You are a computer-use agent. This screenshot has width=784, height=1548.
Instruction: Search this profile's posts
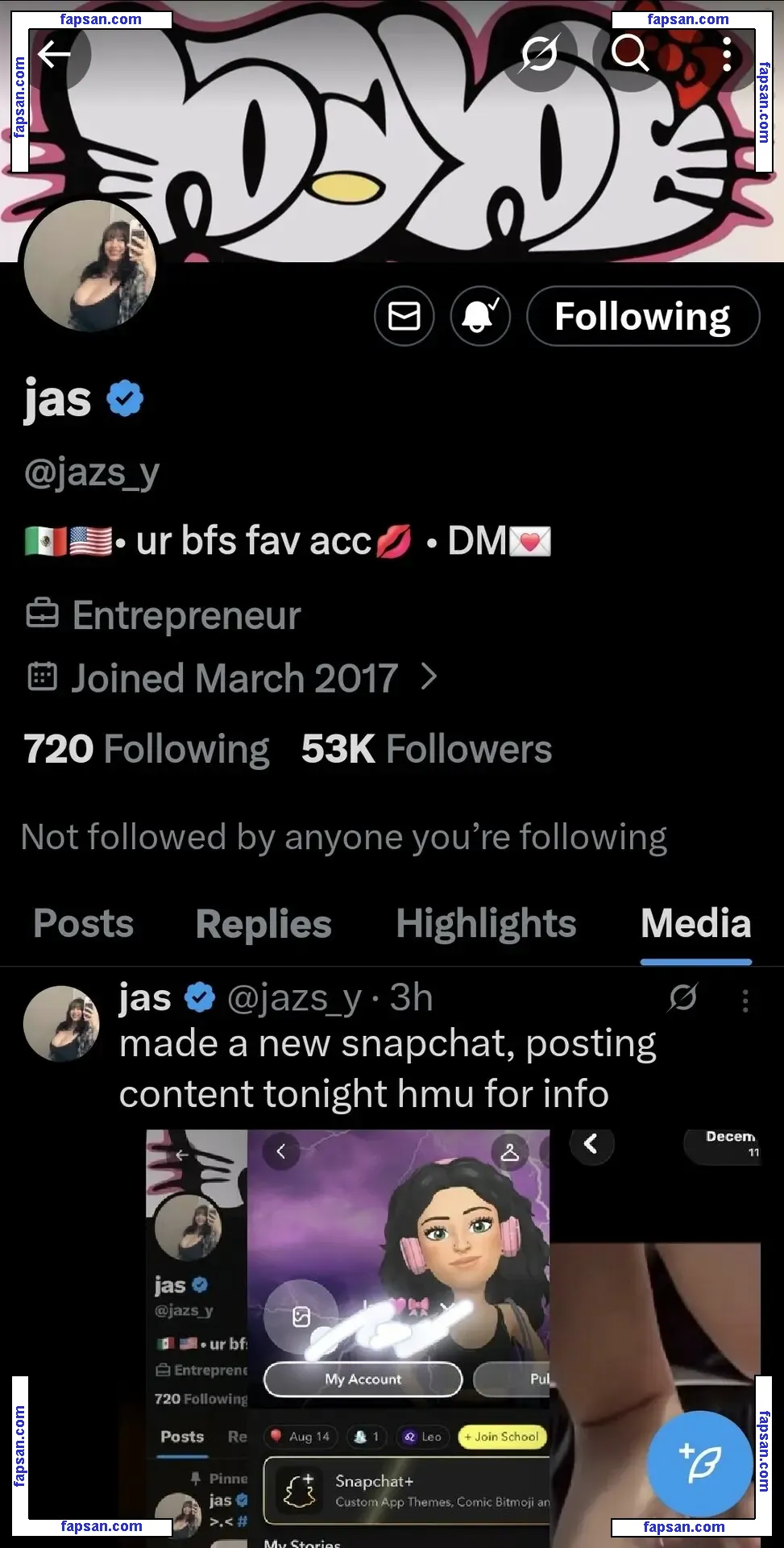[x=630, y=53]
